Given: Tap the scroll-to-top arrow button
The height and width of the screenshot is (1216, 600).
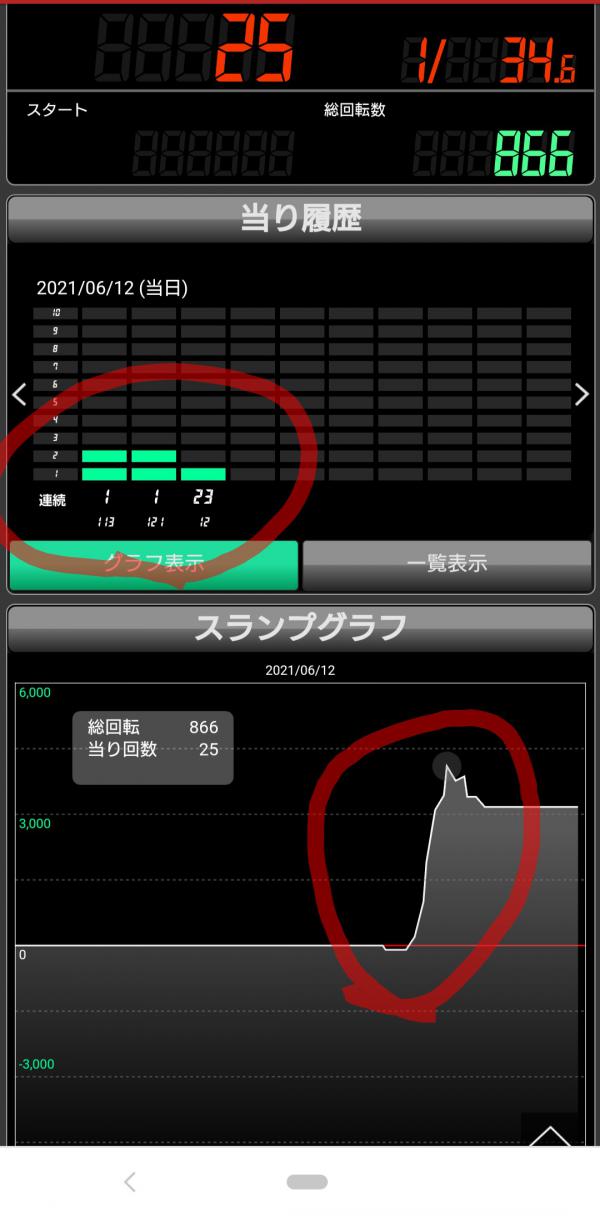Looking at the screenshot, I should click(549, 1132).
